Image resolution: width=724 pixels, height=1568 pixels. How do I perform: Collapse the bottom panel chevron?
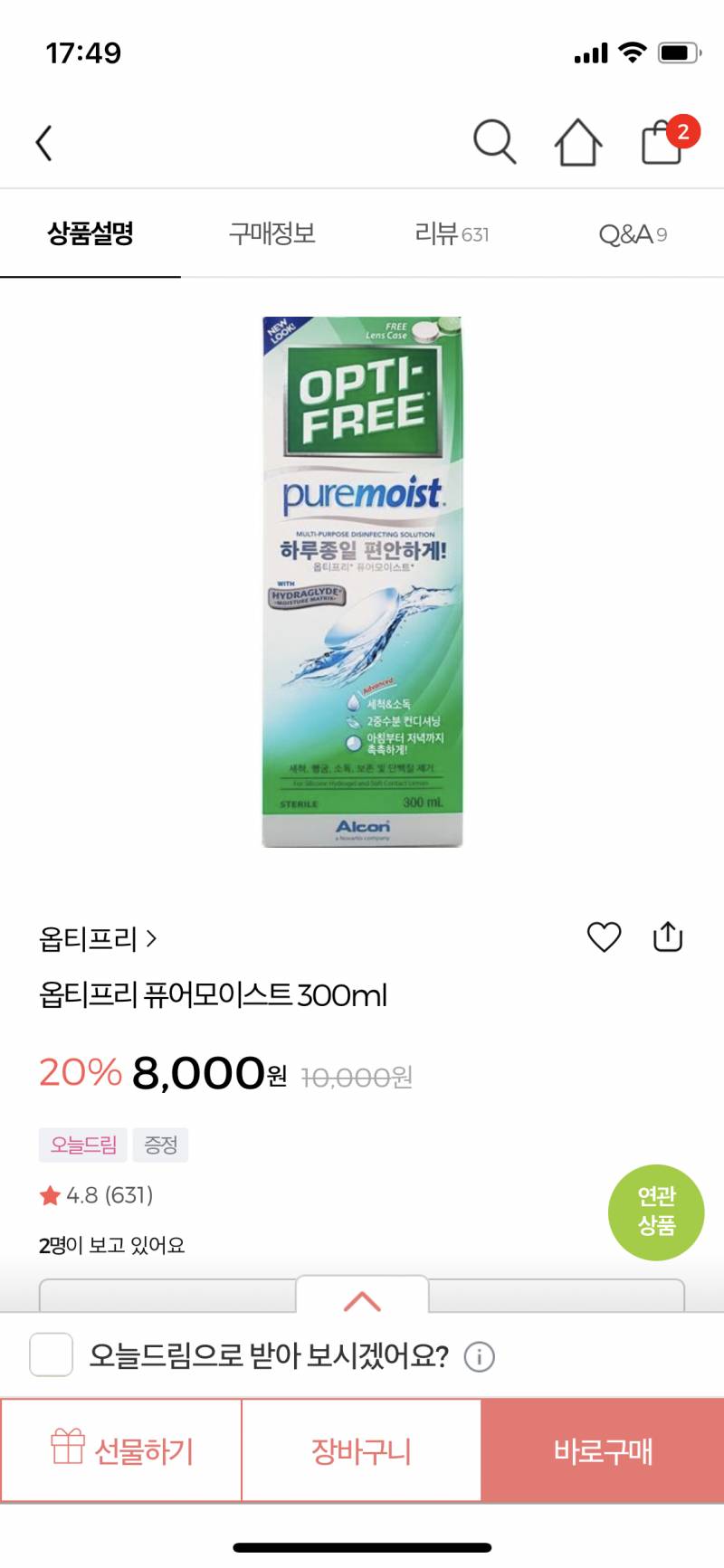coord(363,1300)
